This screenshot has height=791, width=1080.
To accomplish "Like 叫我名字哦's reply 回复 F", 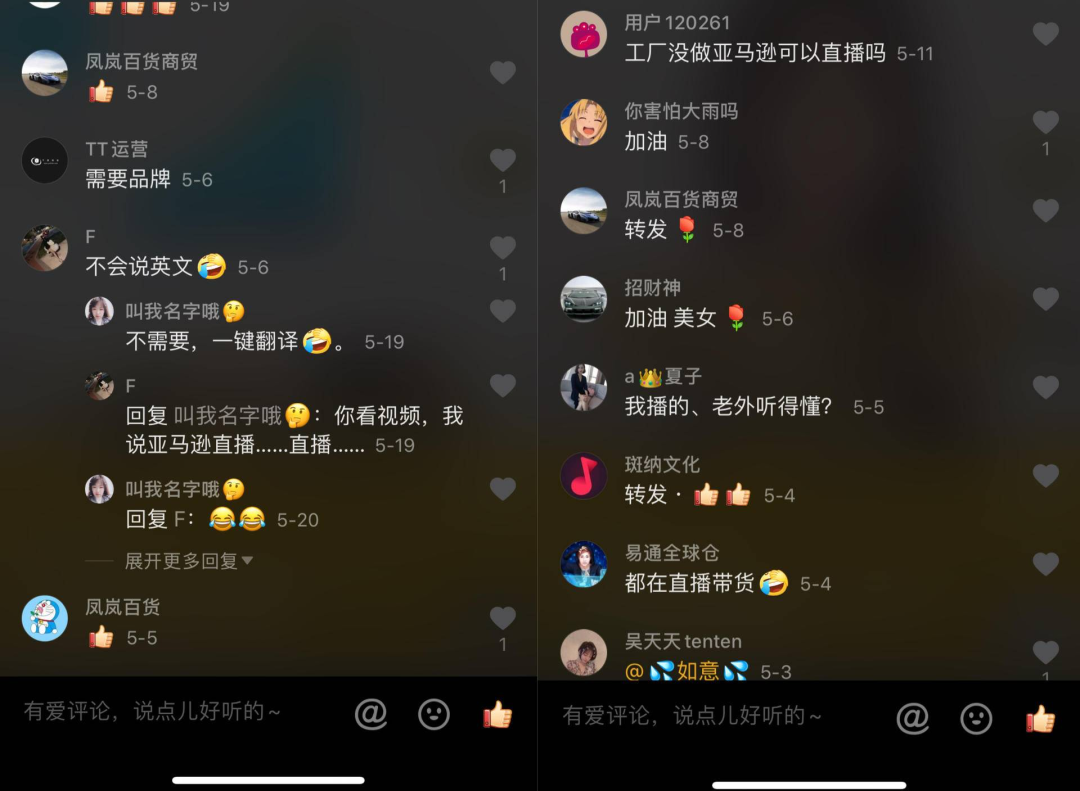I will 503,489.
